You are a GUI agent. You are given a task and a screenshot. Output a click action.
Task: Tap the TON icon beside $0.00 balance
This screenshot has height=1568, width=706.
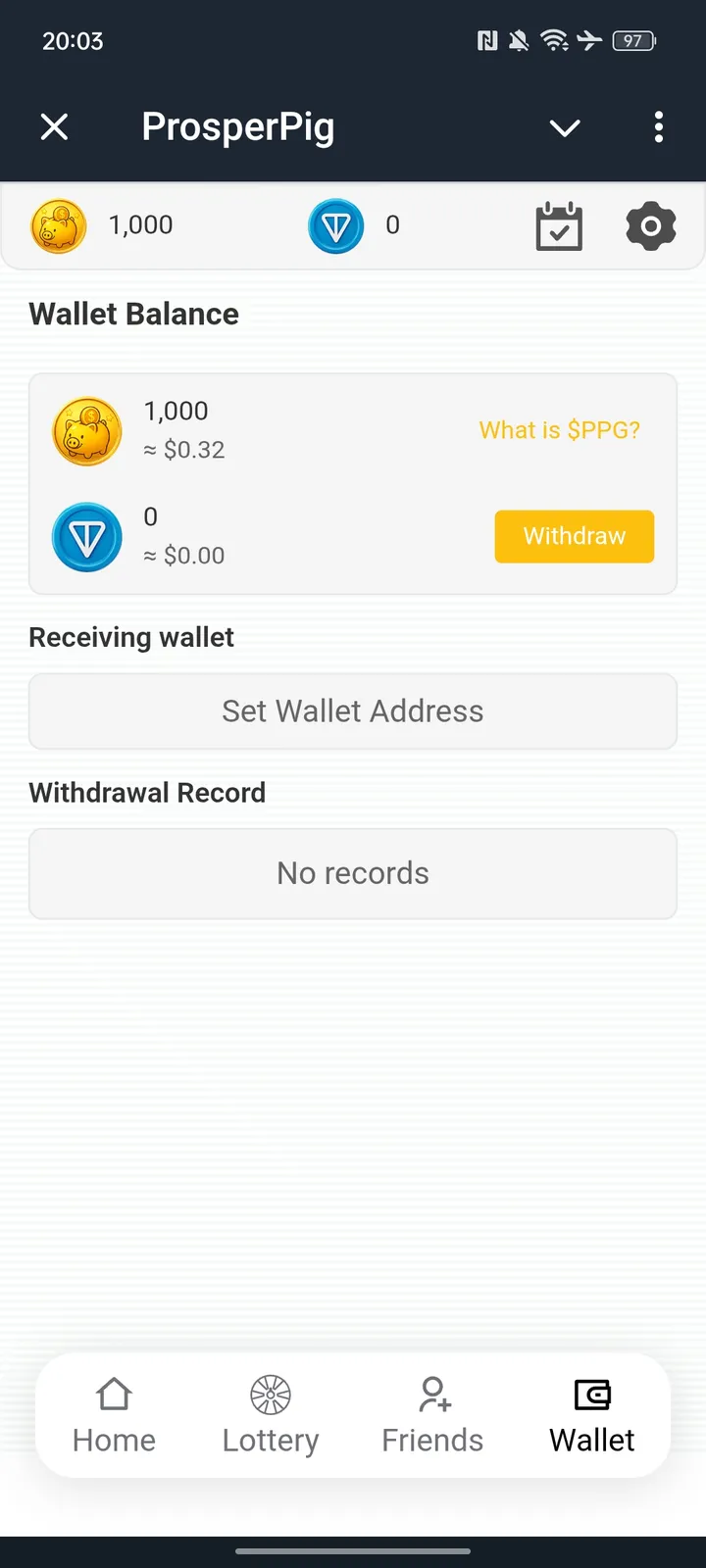86,536
